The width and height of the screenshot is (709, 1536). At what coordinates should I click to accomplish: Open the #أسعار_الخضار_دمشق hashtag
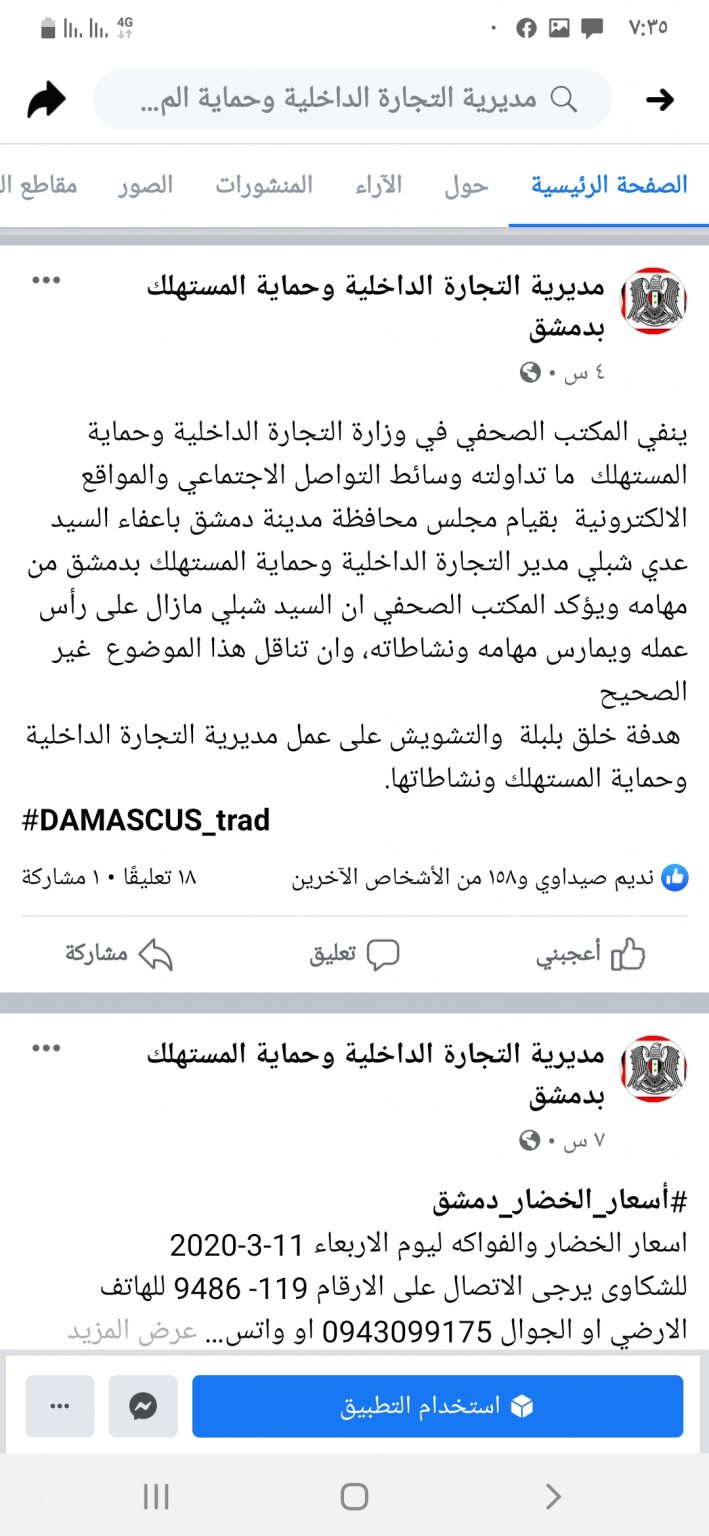click(x=560, y=1199)
